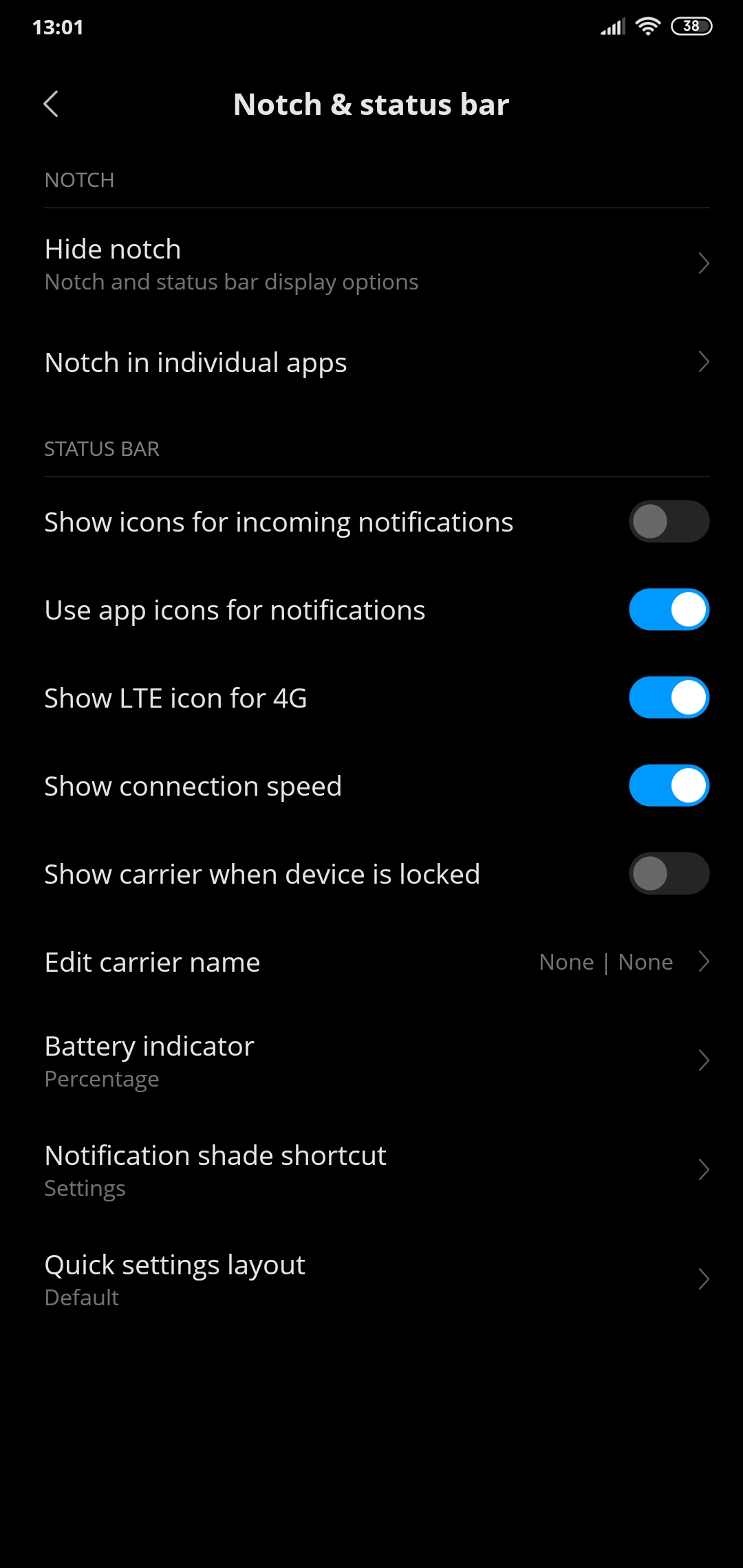This screenshot has width=743, height=1568.
Task: Switch off Show connection speed
Action: pyautogui.click(x=668, y=785)
